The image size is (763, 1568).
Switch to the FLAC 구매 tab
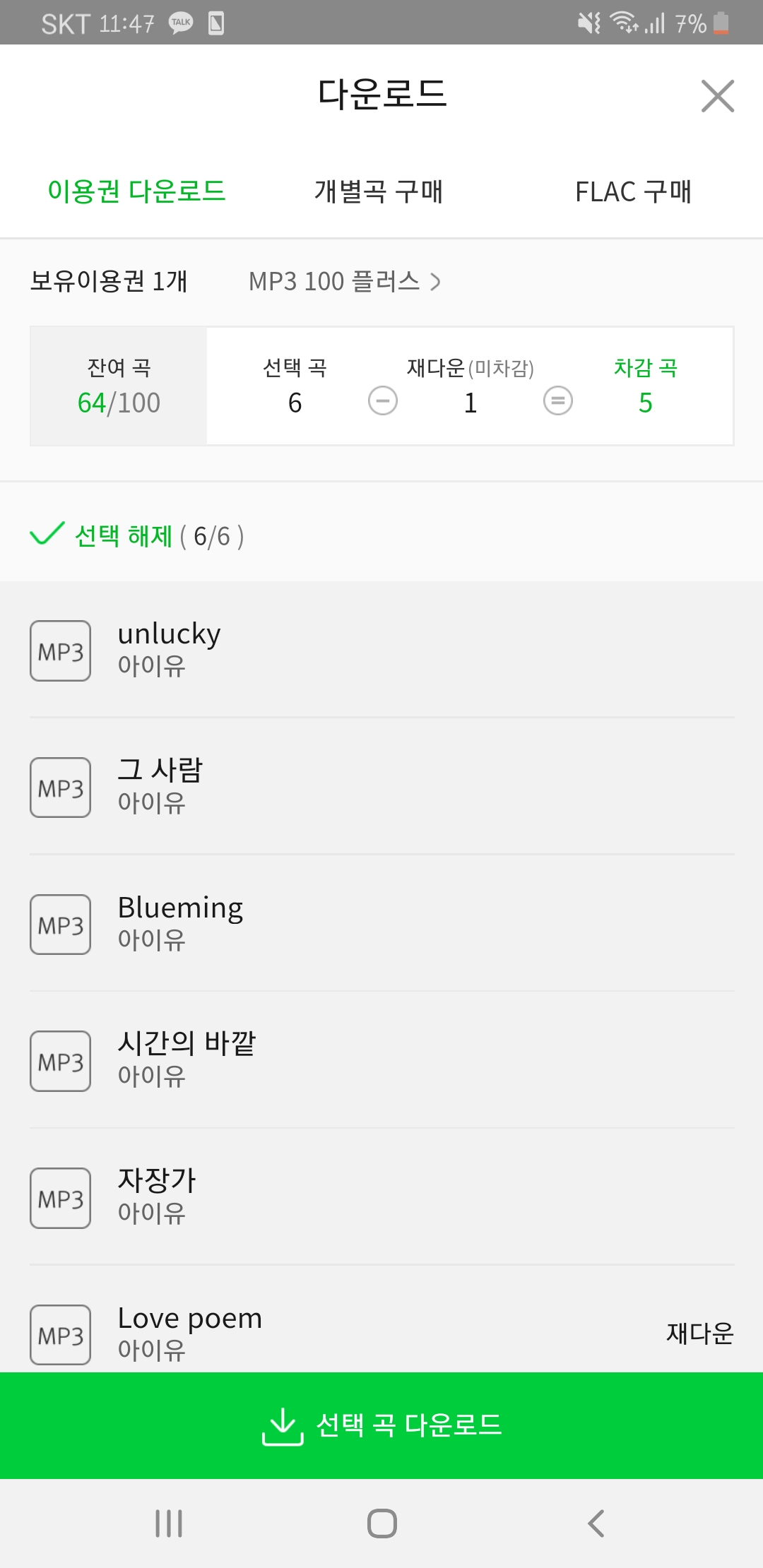click(634, 191)
